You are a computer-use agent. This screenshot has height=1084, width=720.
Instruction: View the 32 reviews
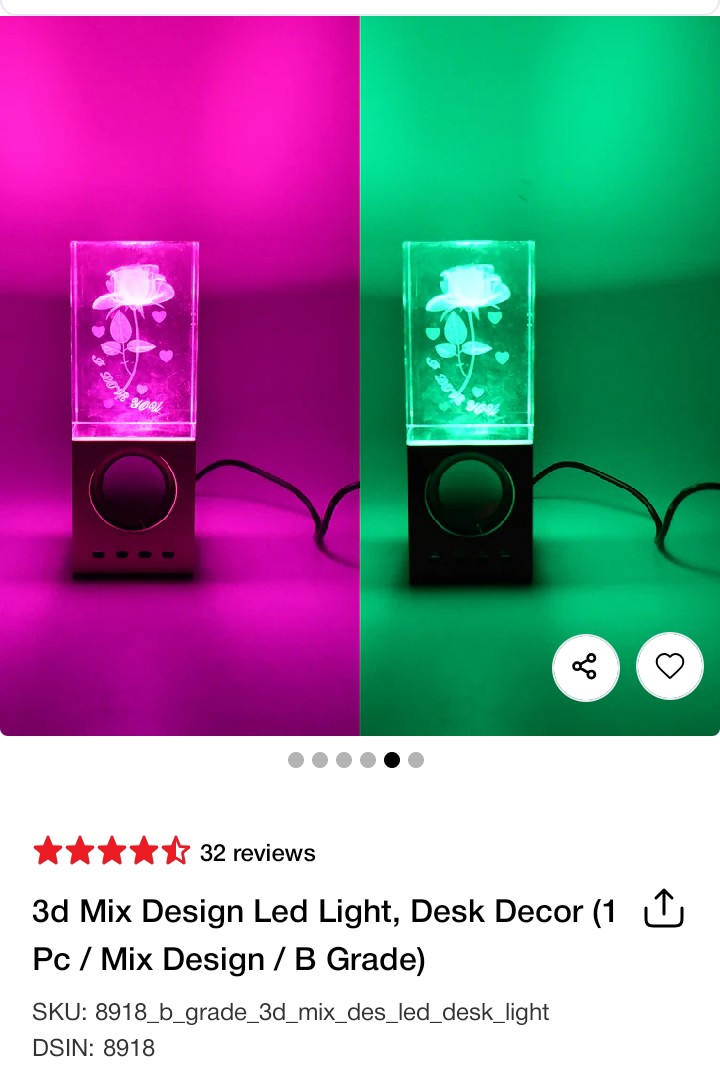(x=257, y=853)
